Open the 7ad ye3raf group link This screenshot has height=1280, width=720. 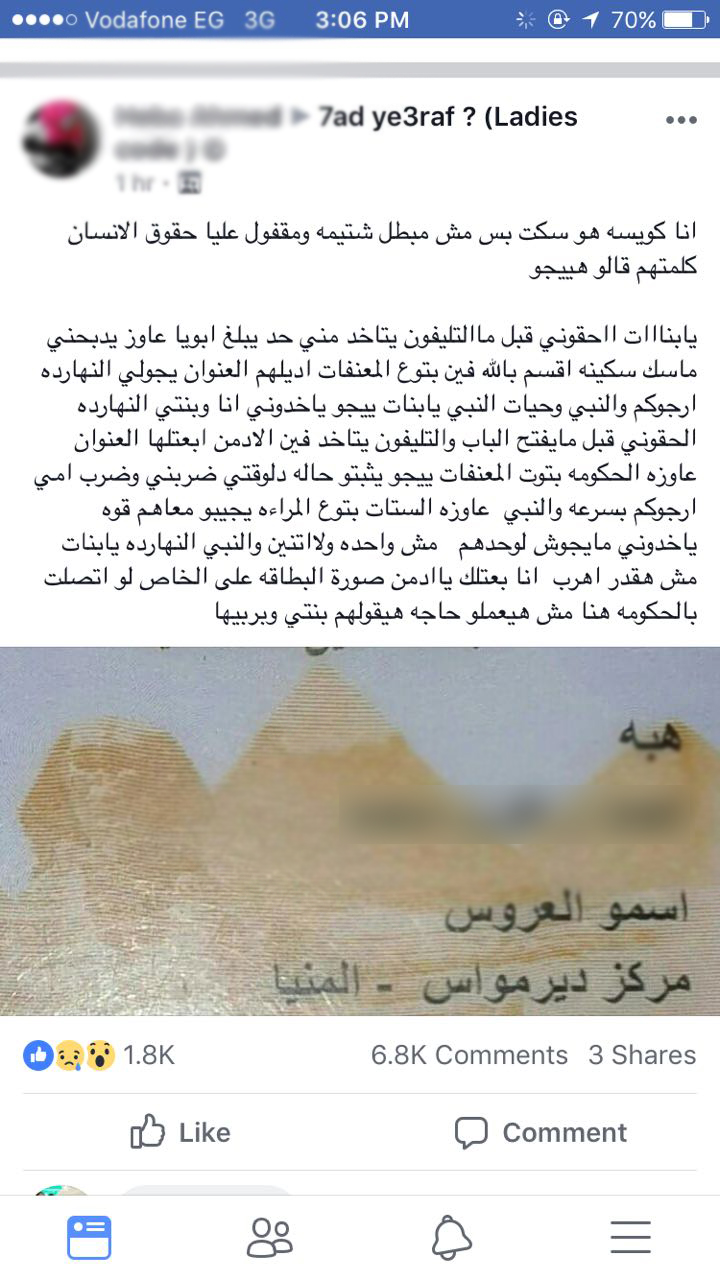[447, 118]
